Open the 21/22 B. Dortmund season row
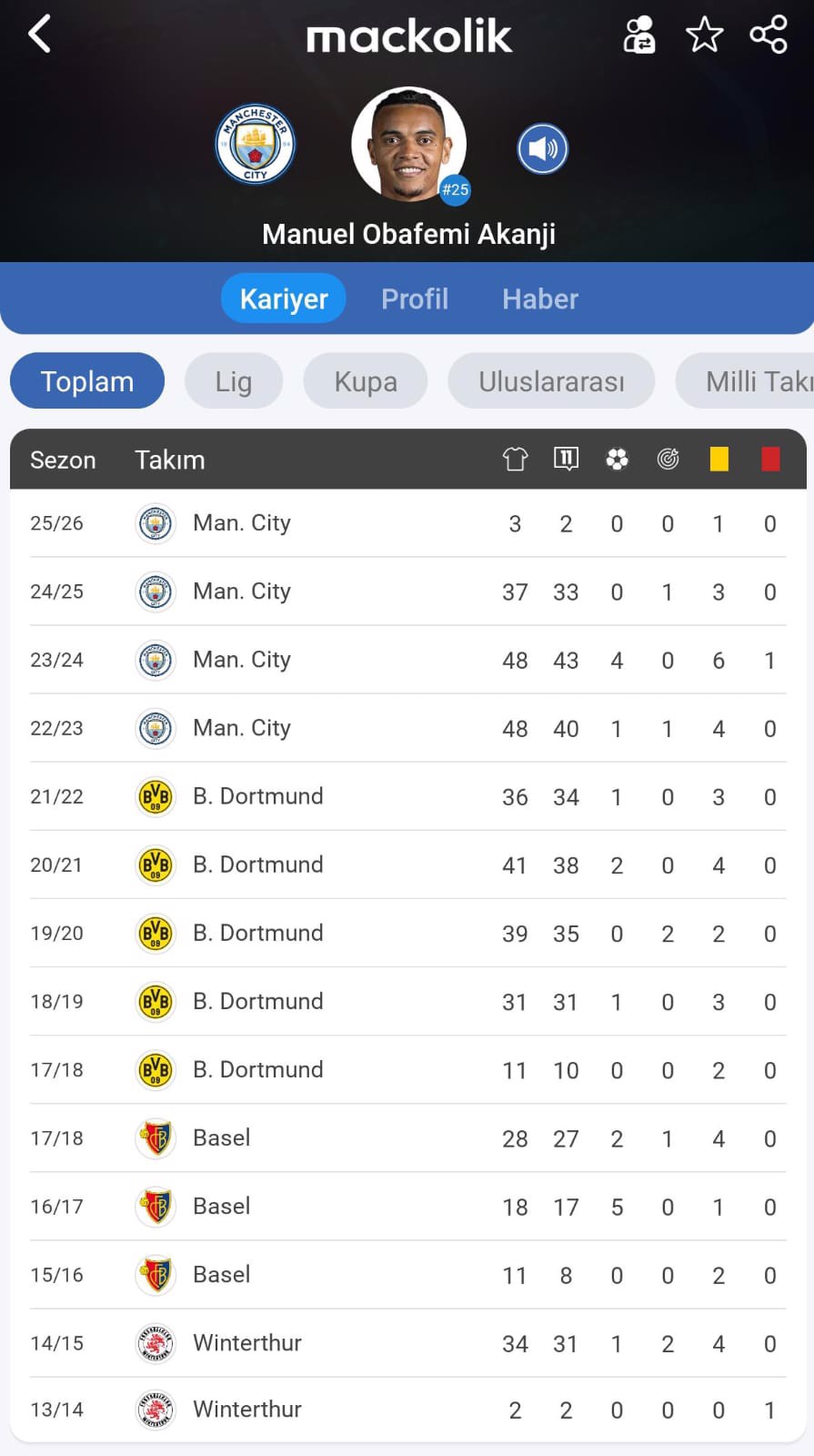Viewport: 814px width, 1456px height. point(407,796)
